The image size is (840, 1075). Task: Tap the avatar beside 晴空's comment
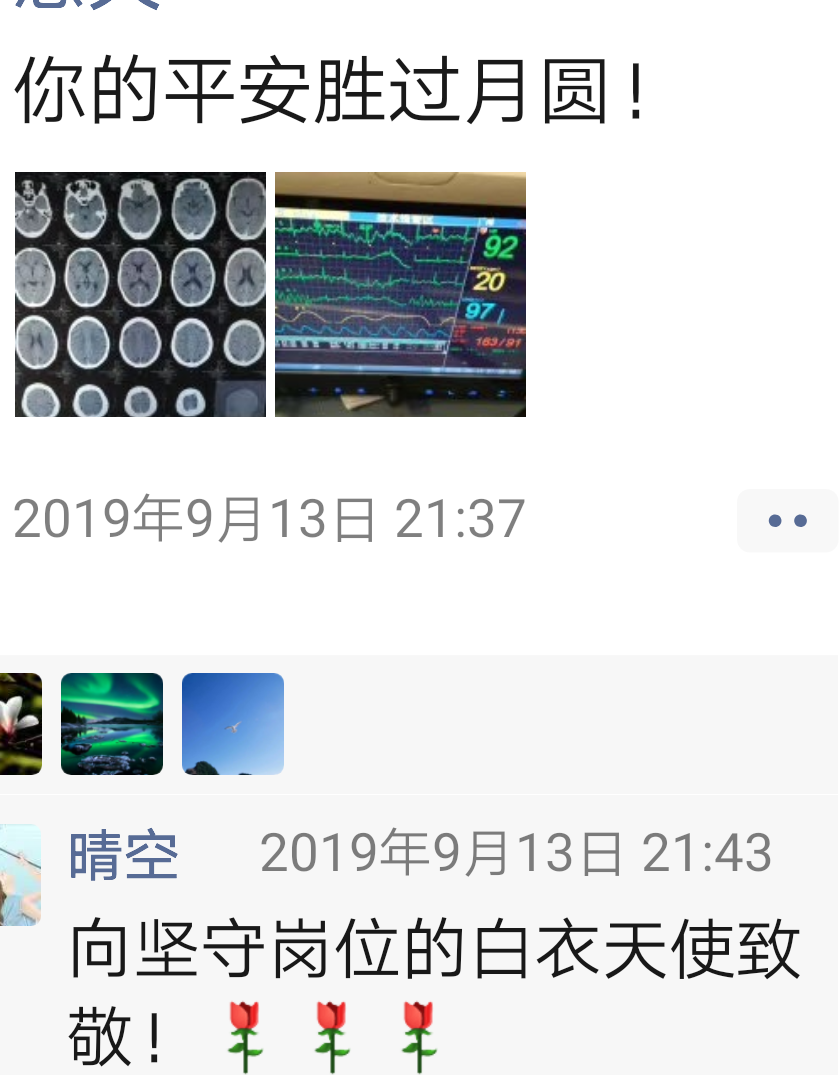[20, 875]
